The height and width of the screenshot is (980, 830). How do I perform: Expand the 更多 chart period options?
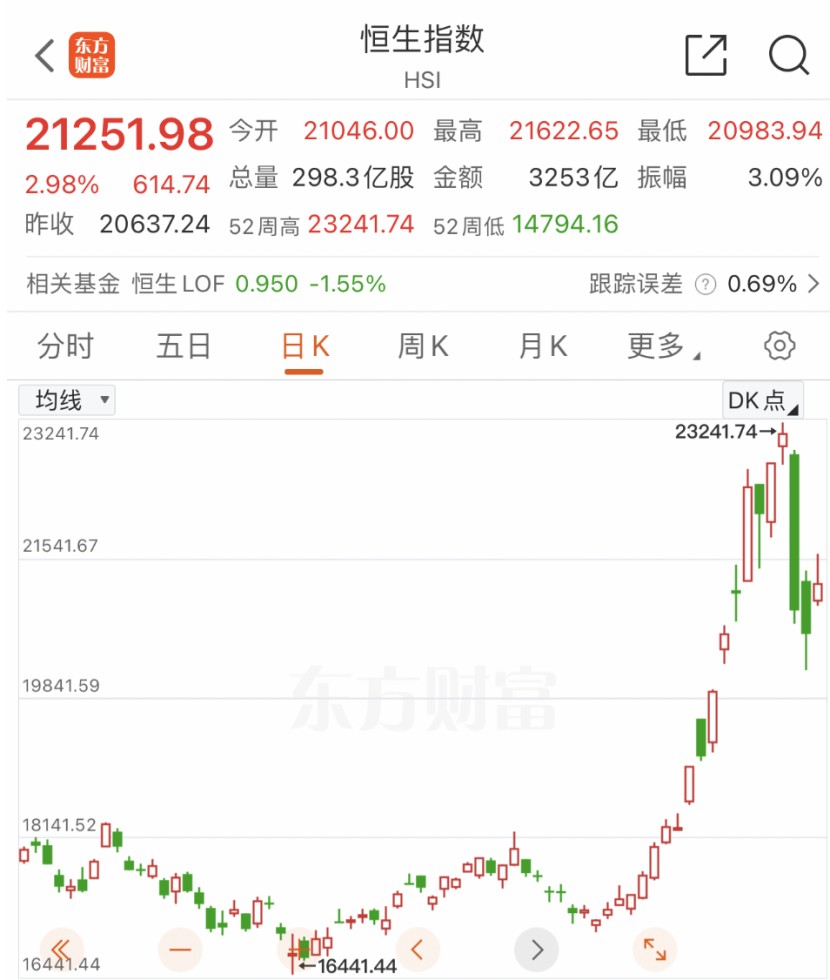[x=662, y=347]
